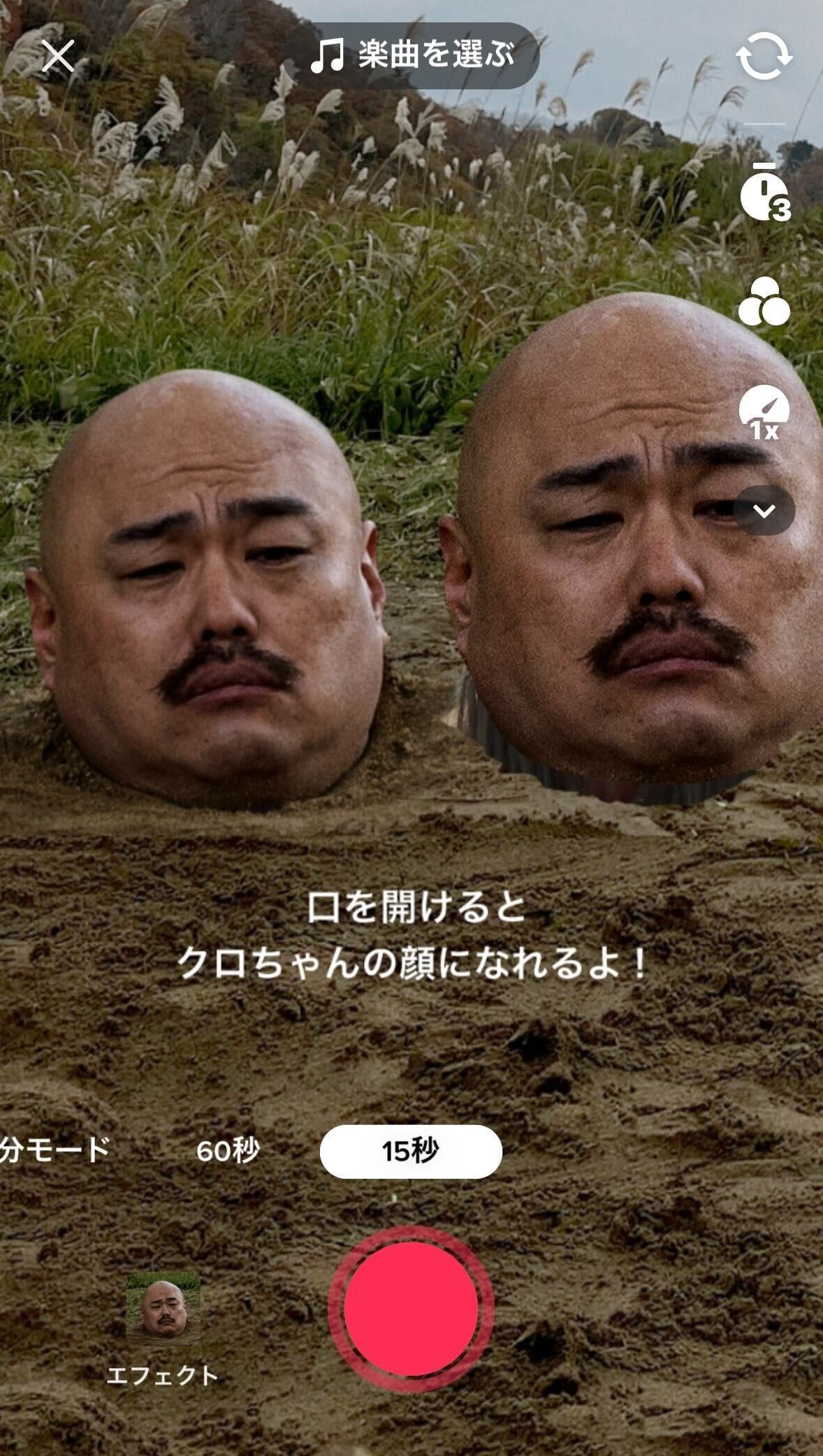
Task: Close the camera recording screen
Action: [x=57, y=57]
